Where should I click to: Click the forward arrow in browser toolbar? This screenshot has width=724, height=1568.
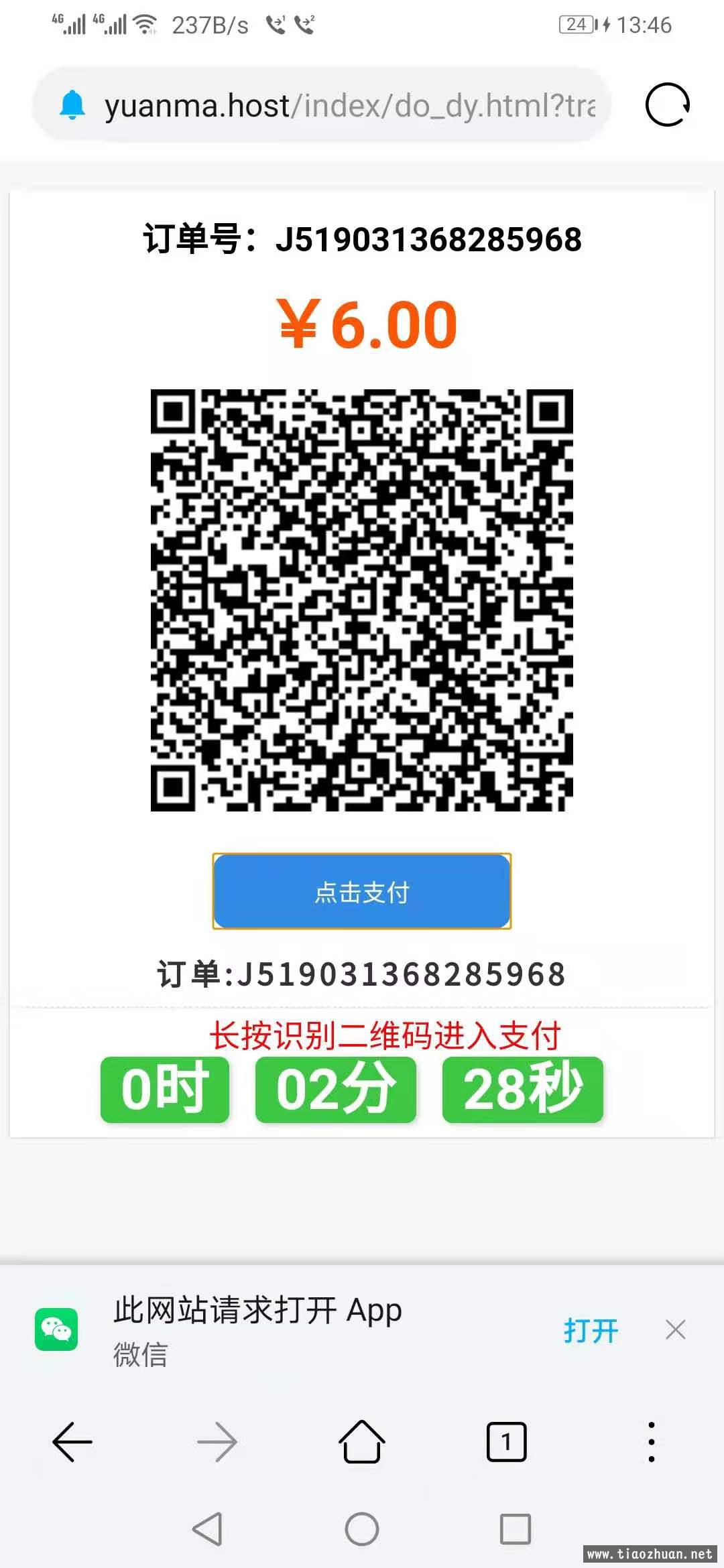pos(217,1441)
